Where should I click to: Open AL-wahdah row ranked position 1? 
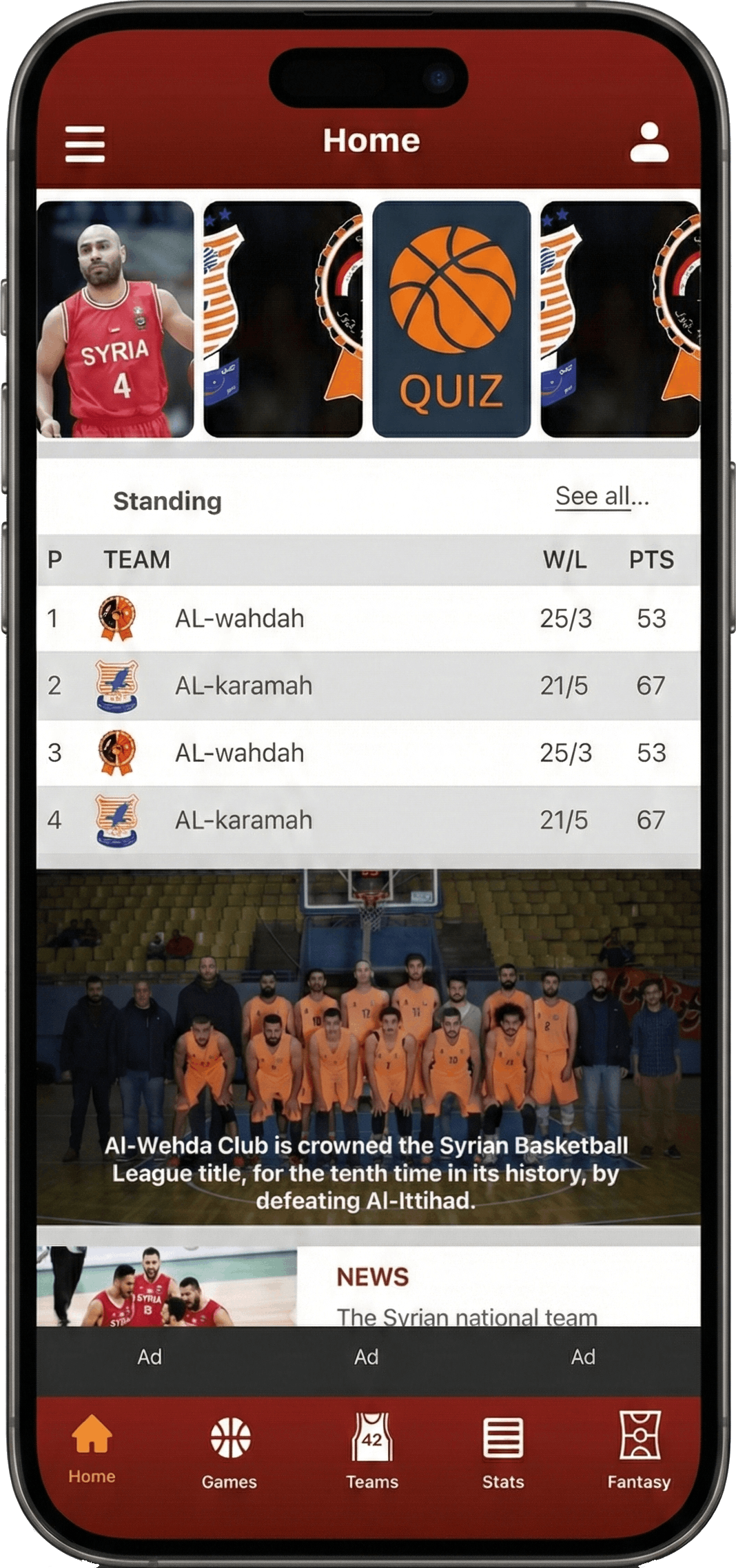[368, 618]
